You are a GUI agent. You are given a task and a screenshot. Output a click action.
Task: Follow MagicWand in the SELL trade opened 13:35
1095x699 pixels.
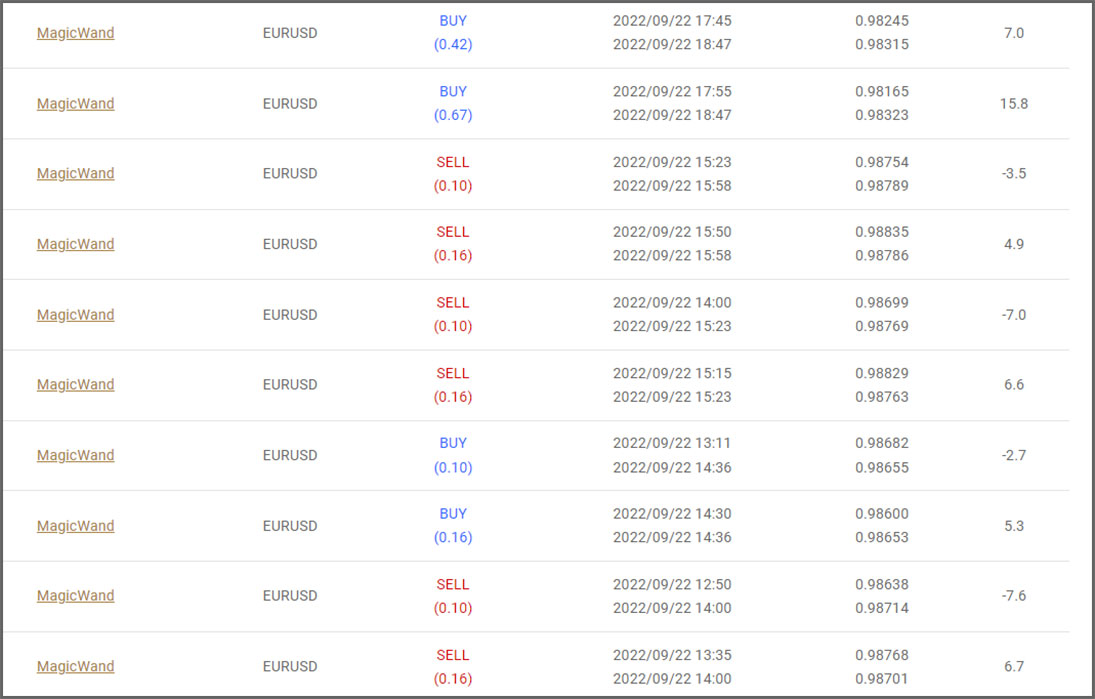click(75, 667)
